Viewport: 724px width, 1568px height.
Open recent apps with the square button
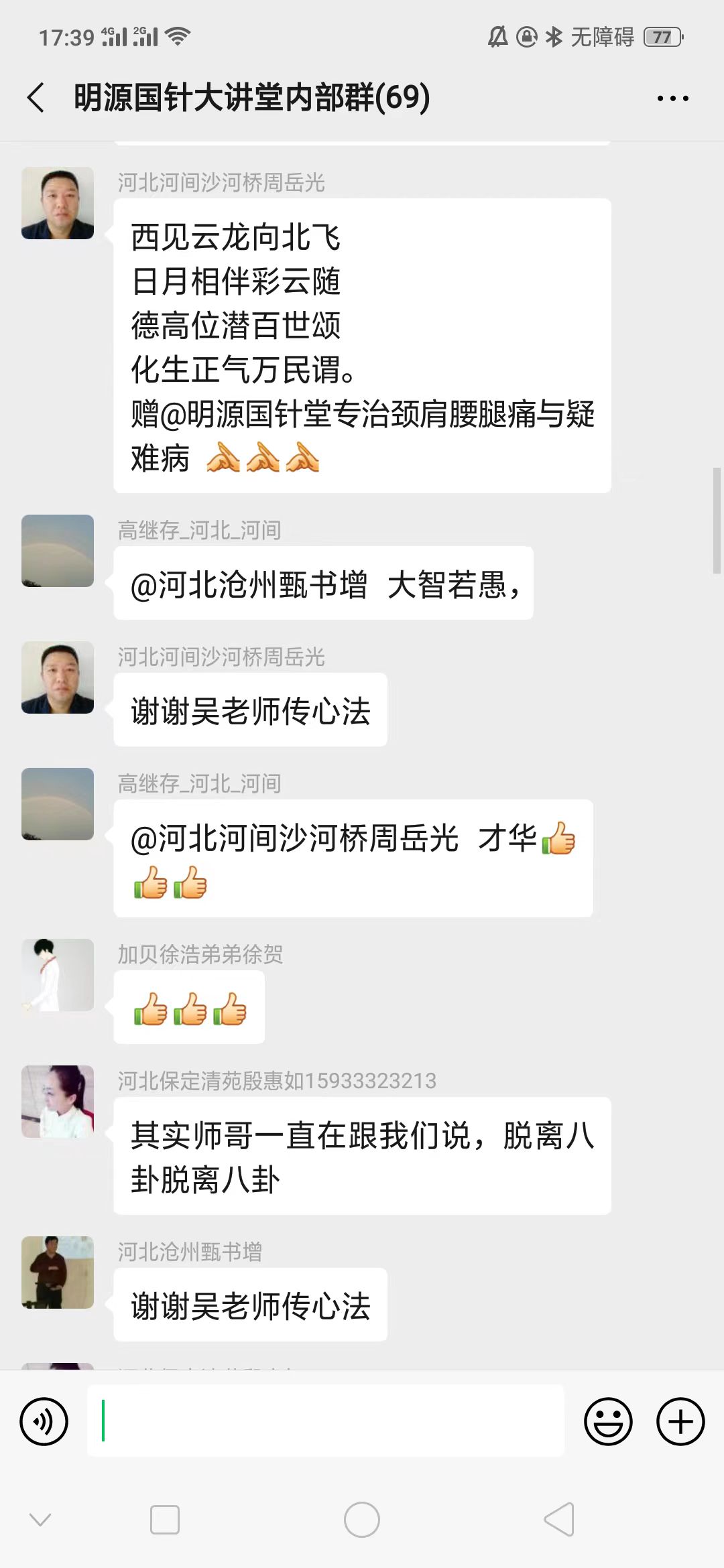(x=165, y=1519)
